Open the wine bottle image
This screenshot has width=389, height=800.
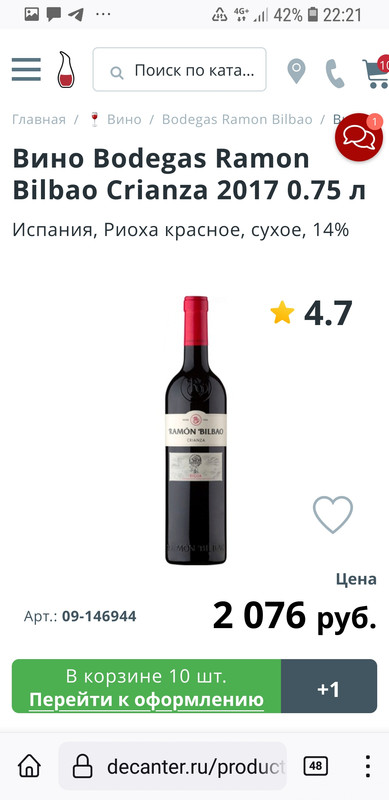[196, 430]
